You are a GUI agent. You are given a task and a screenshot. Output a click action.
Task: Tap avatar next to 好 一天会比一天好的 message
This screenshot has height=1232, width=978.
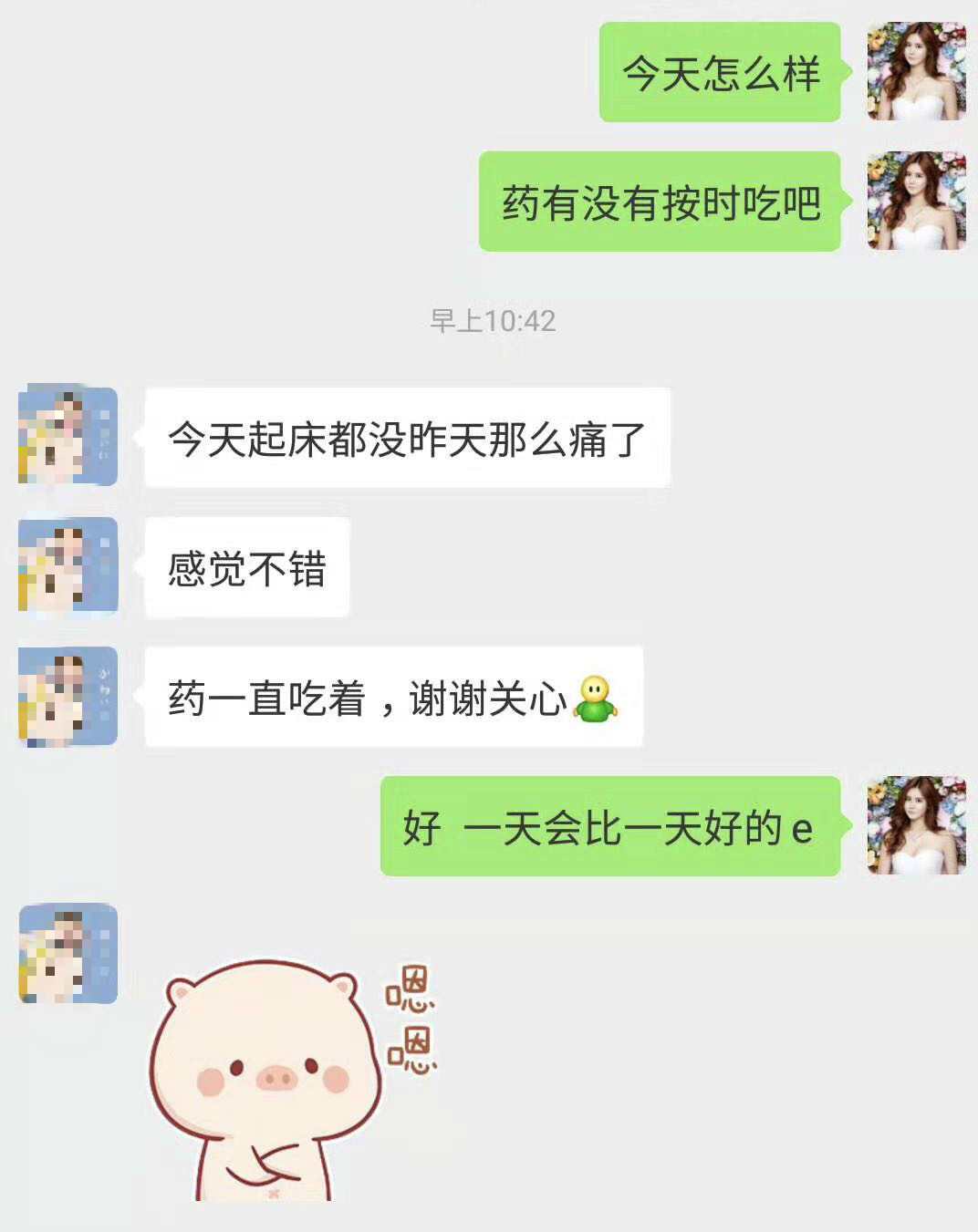[916, 825]
